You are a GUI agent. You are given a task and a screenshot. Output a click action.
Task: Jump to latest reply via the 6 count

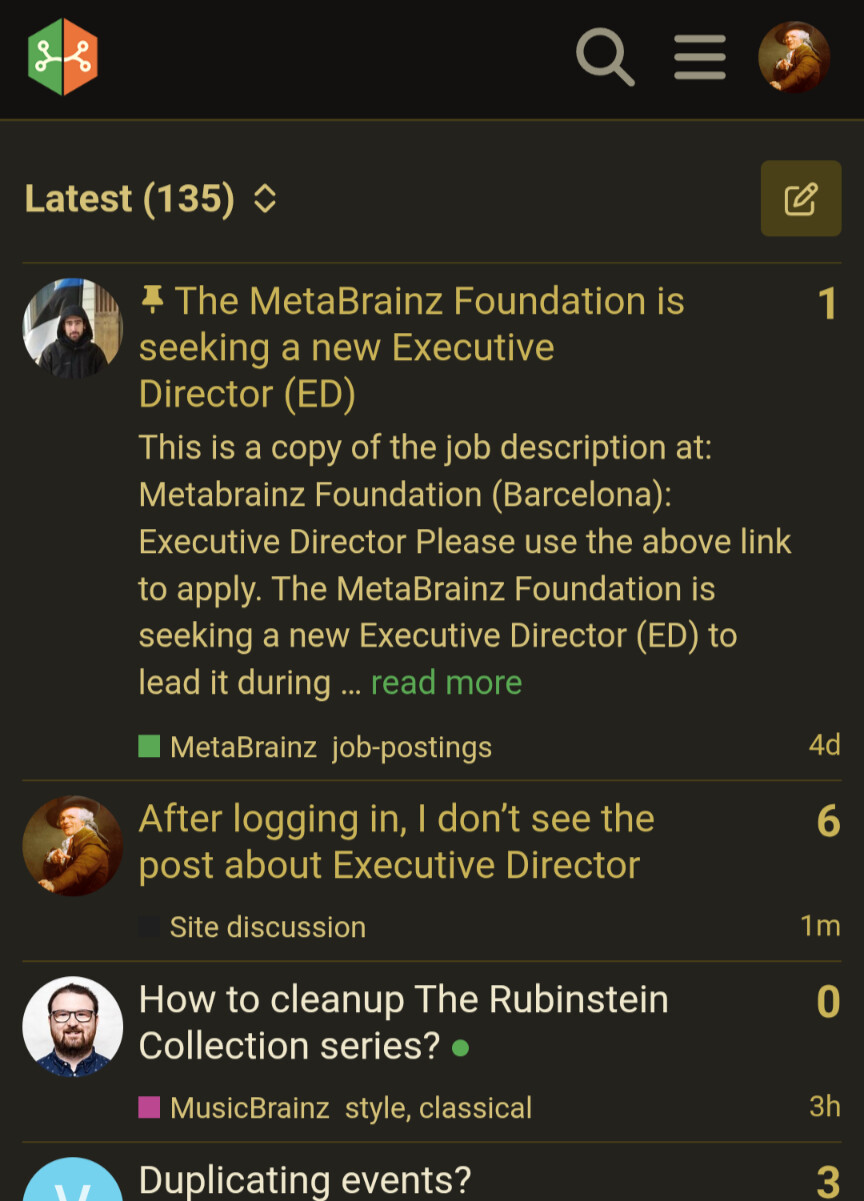click(x=828, y=821)
